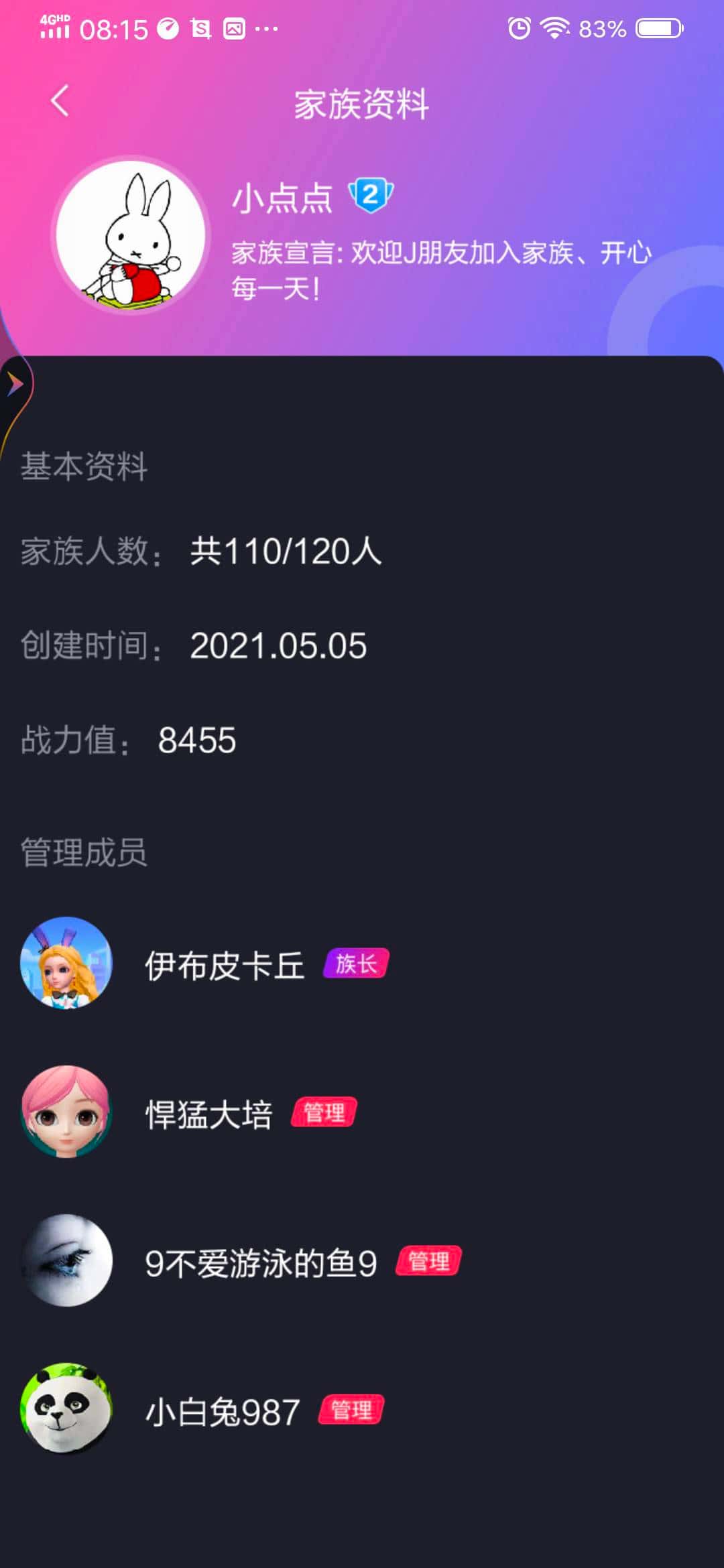724x1568 pixels.
Task: Go back from the 家族资料 page
Action: (x=60, y=102)
